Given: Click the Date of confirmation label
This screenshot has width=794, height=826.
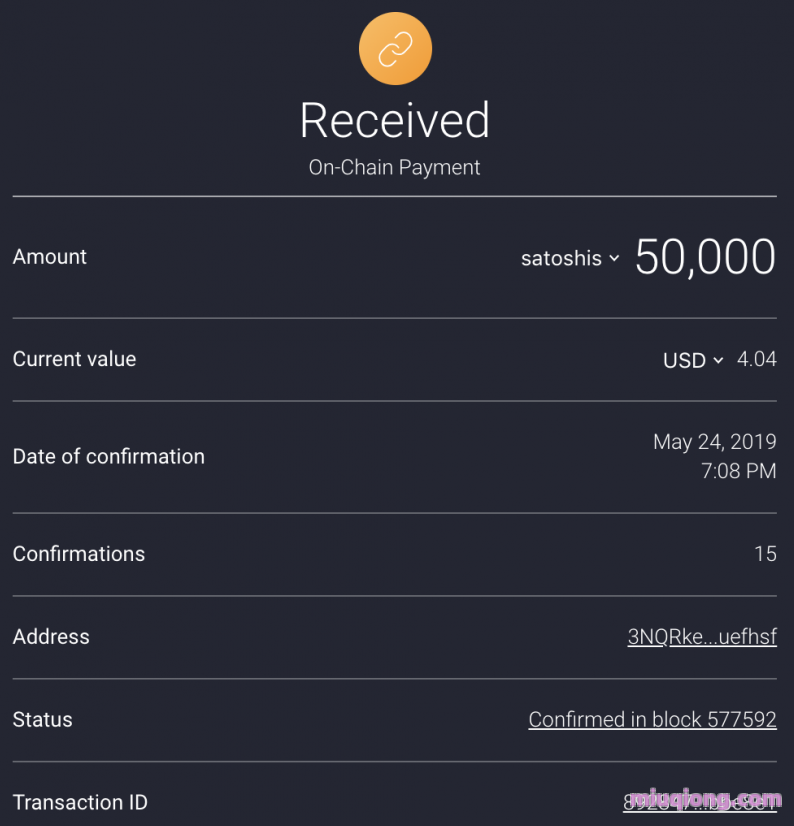Looking at the screenshot, I should click(x=108, y=456).
